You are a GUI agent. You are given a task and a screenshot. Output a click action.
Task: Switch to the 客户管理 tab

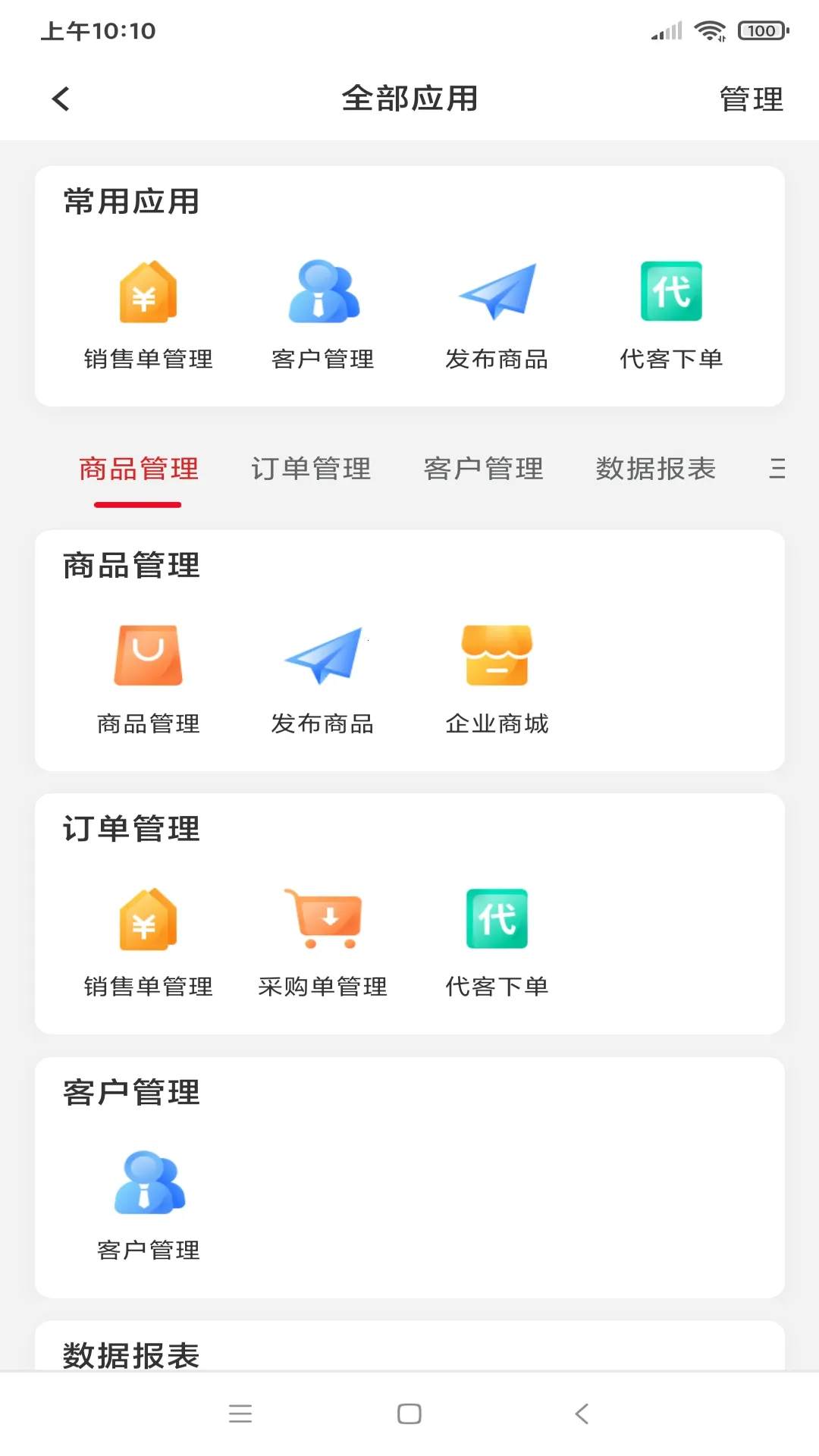[x=485, y=469]
